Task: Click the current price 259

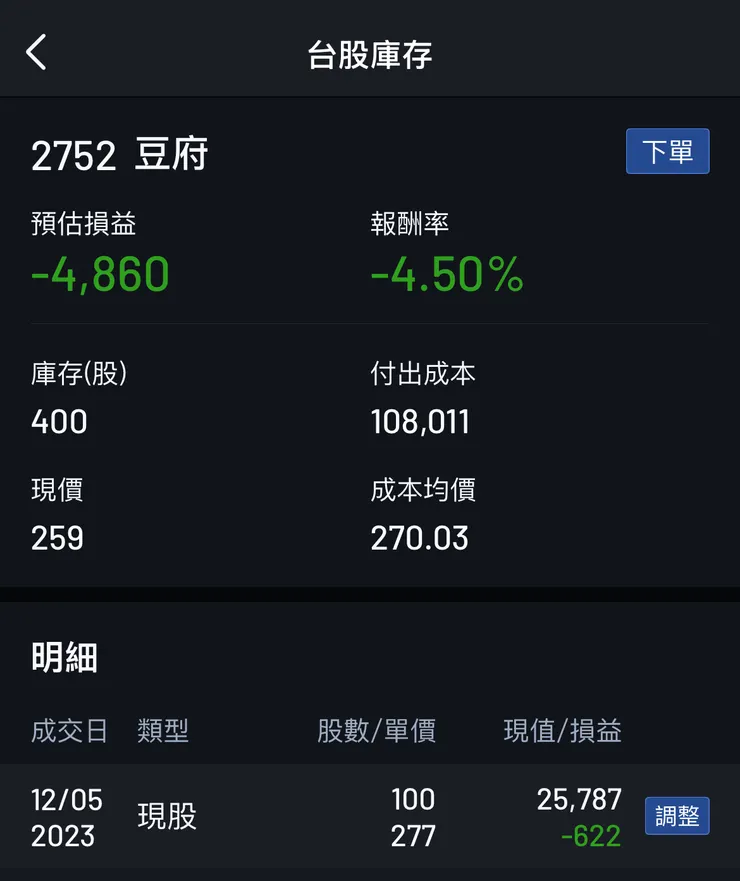Action: (x=55, y=538)
